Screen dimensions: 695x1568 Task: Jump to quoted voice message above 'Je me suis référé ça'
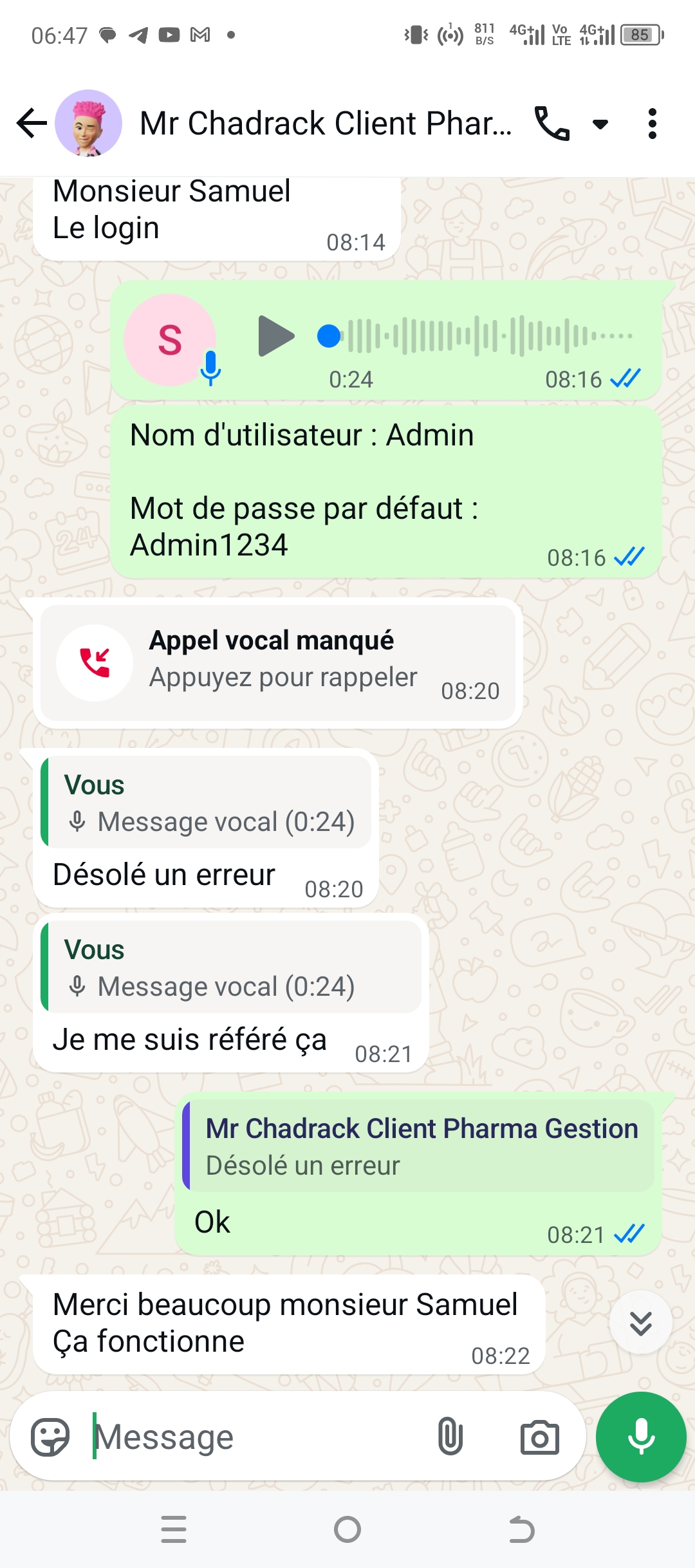click(x=230, y=967)
